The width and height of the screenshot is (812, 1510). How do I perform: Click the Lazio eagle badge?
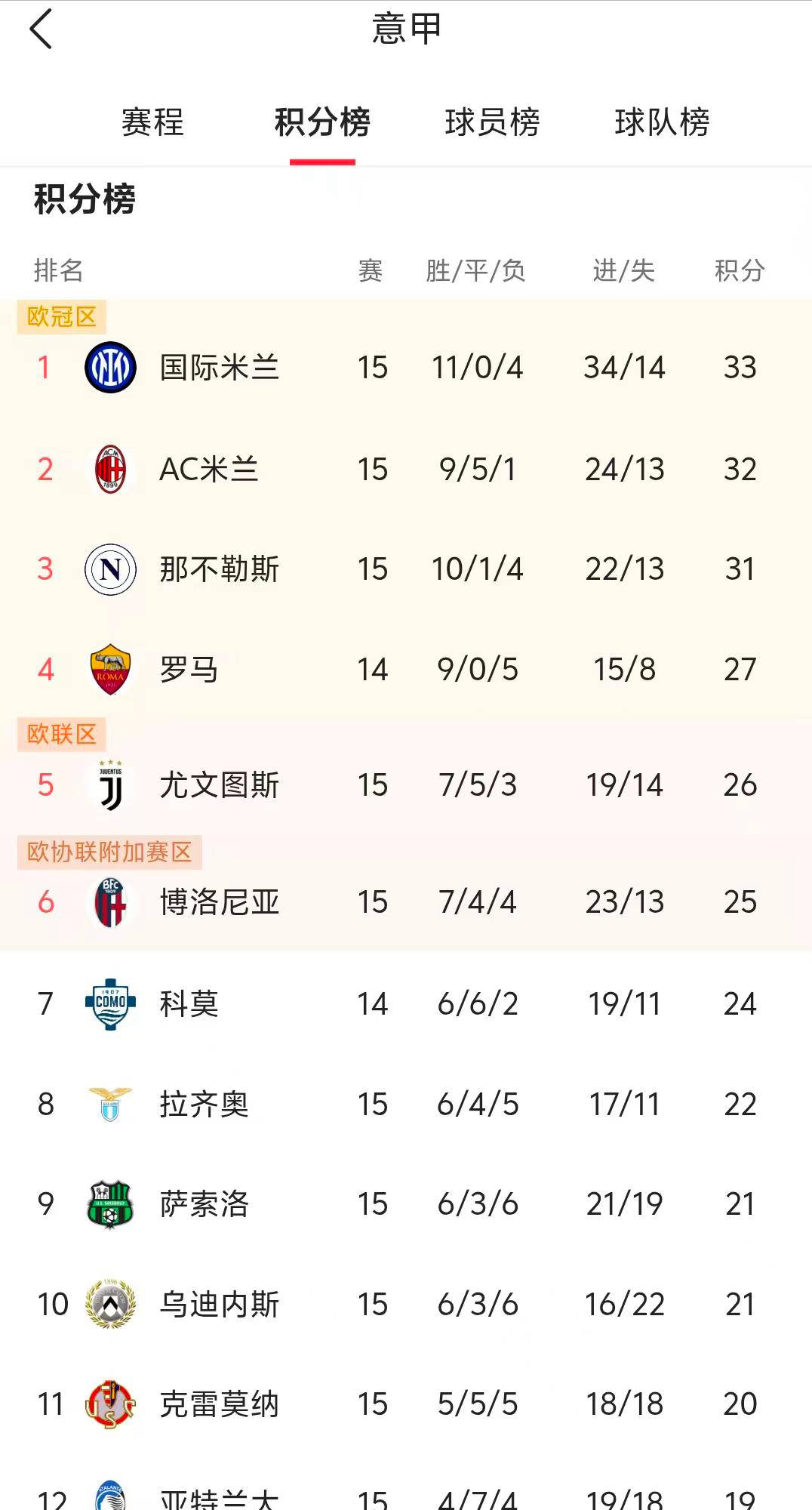click(109, 1104)
